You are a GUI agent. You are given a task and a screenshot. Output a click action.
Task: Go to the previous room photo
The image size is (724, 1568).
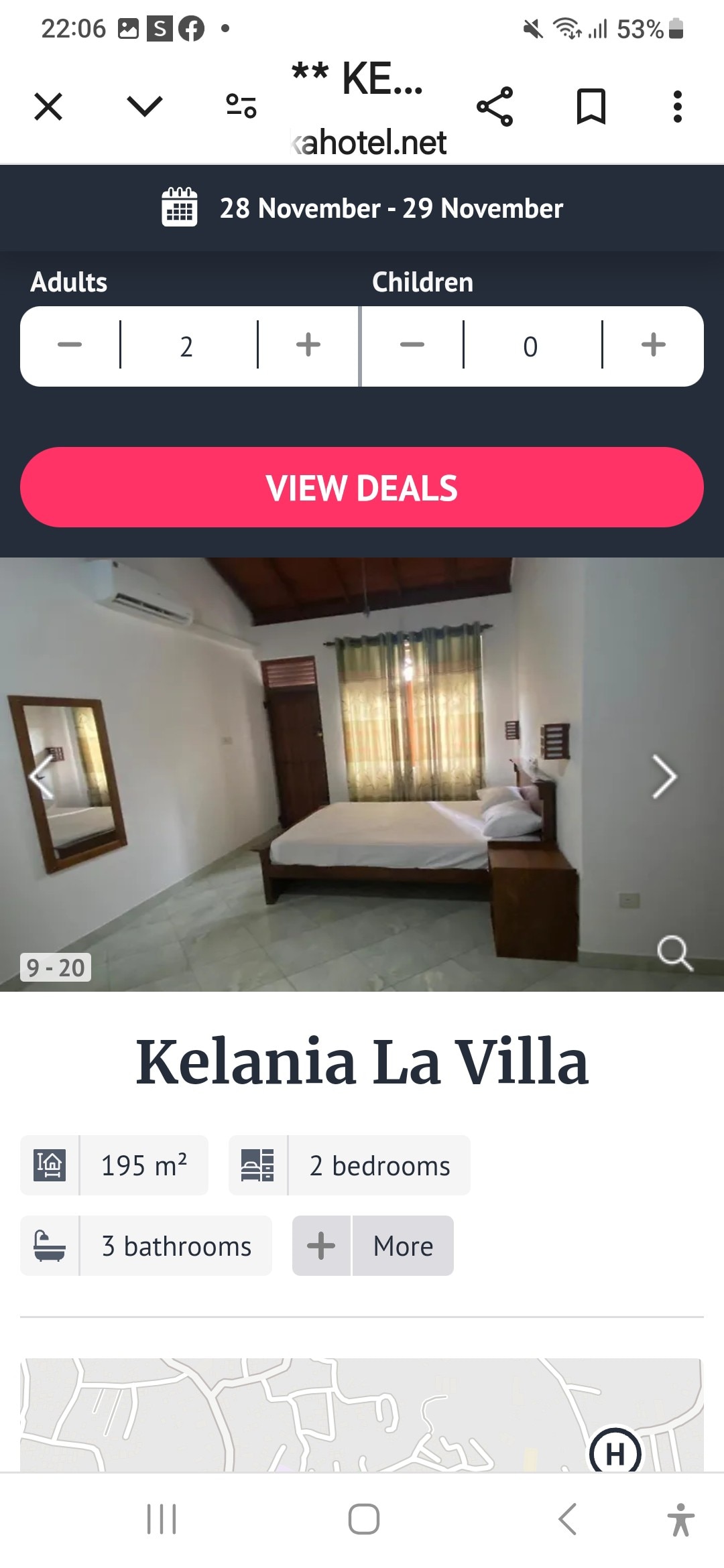click(x=42, y=777)
